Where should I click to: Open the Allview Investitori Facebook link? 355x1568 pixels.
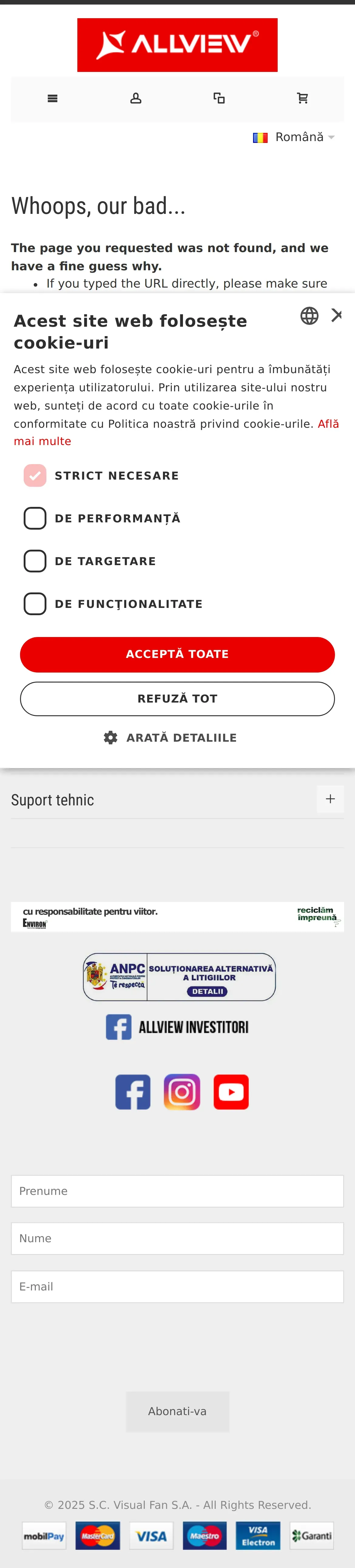pyautogui.click(x=177, y=1027)
